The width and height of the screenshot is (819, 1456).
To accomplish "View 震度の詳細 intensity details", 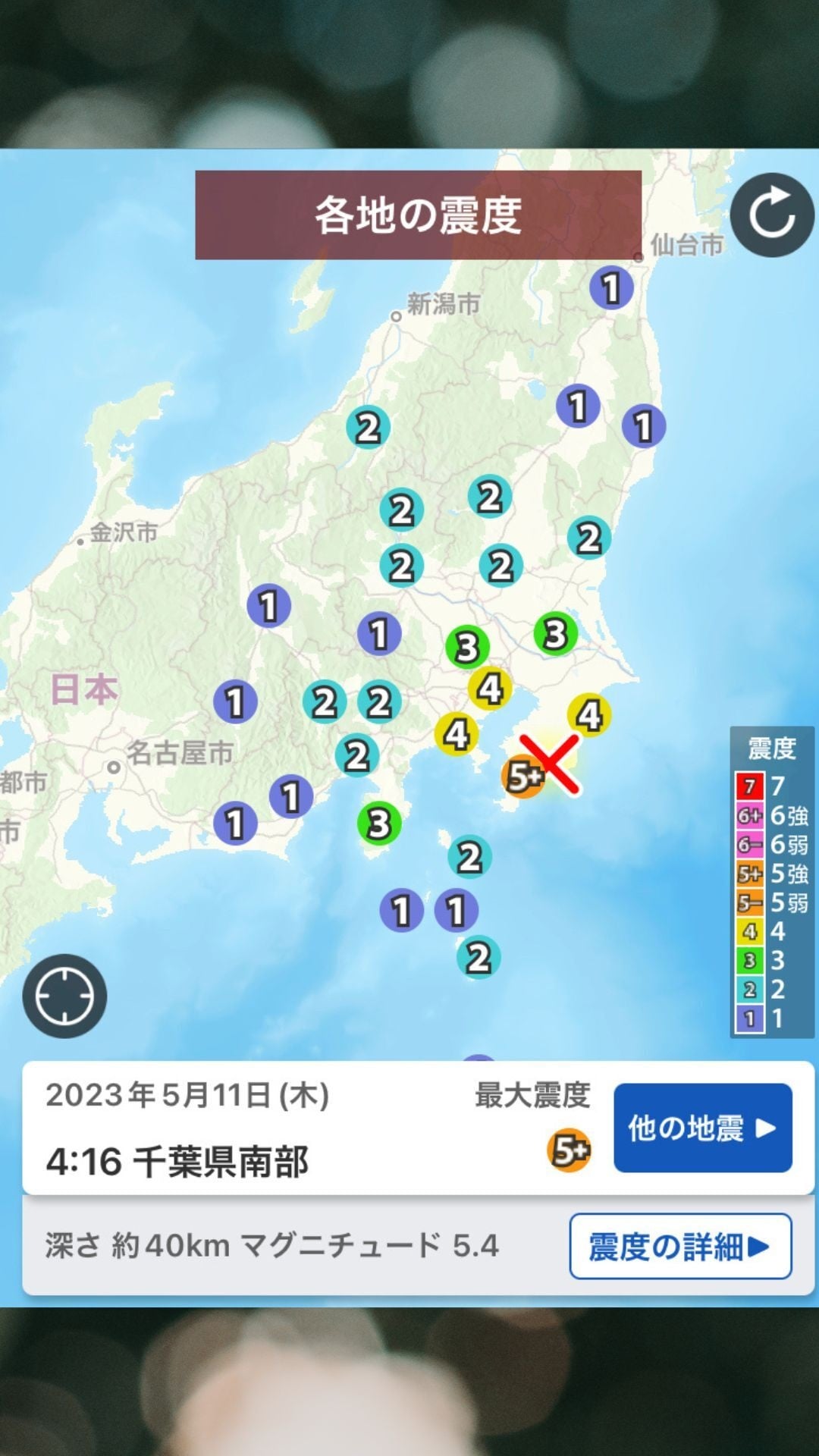I will point(680,1246).
